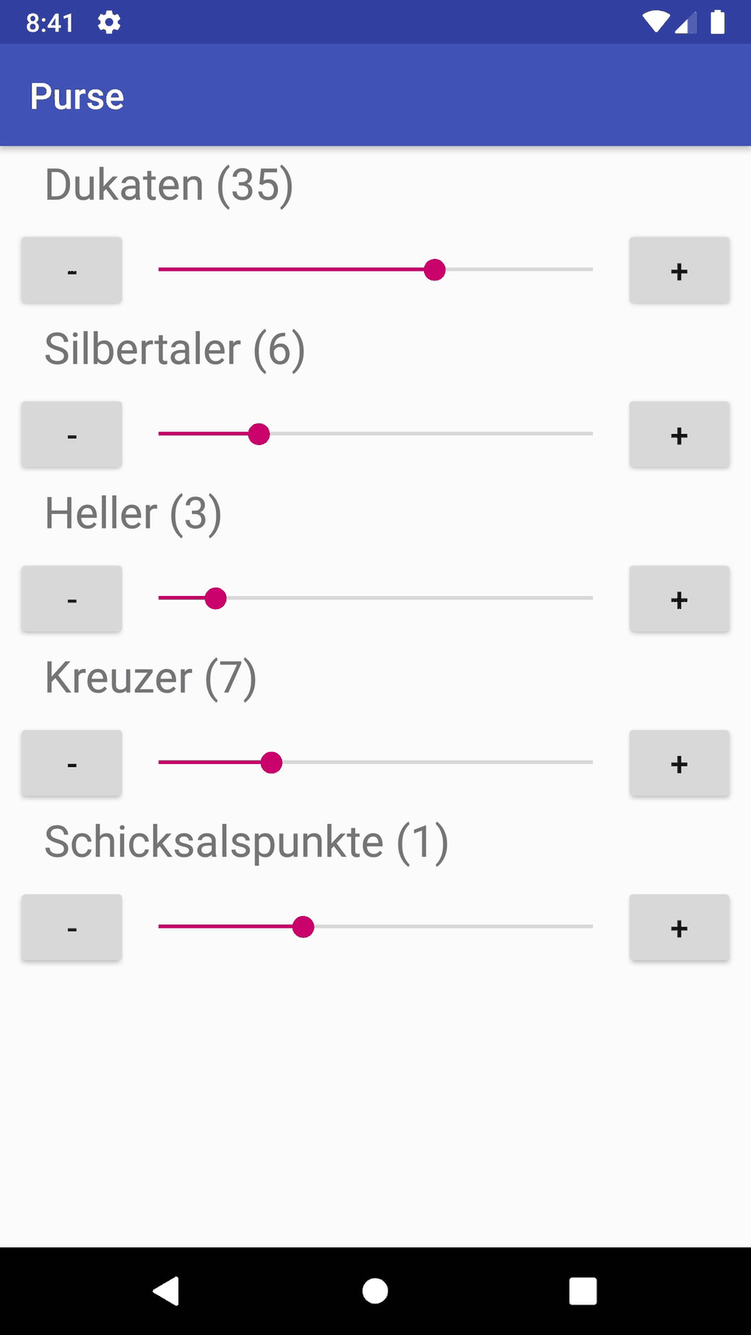Decrease Heller with the minus button
The width and height of the screenshot is (751, 1335).
(72, 599)
